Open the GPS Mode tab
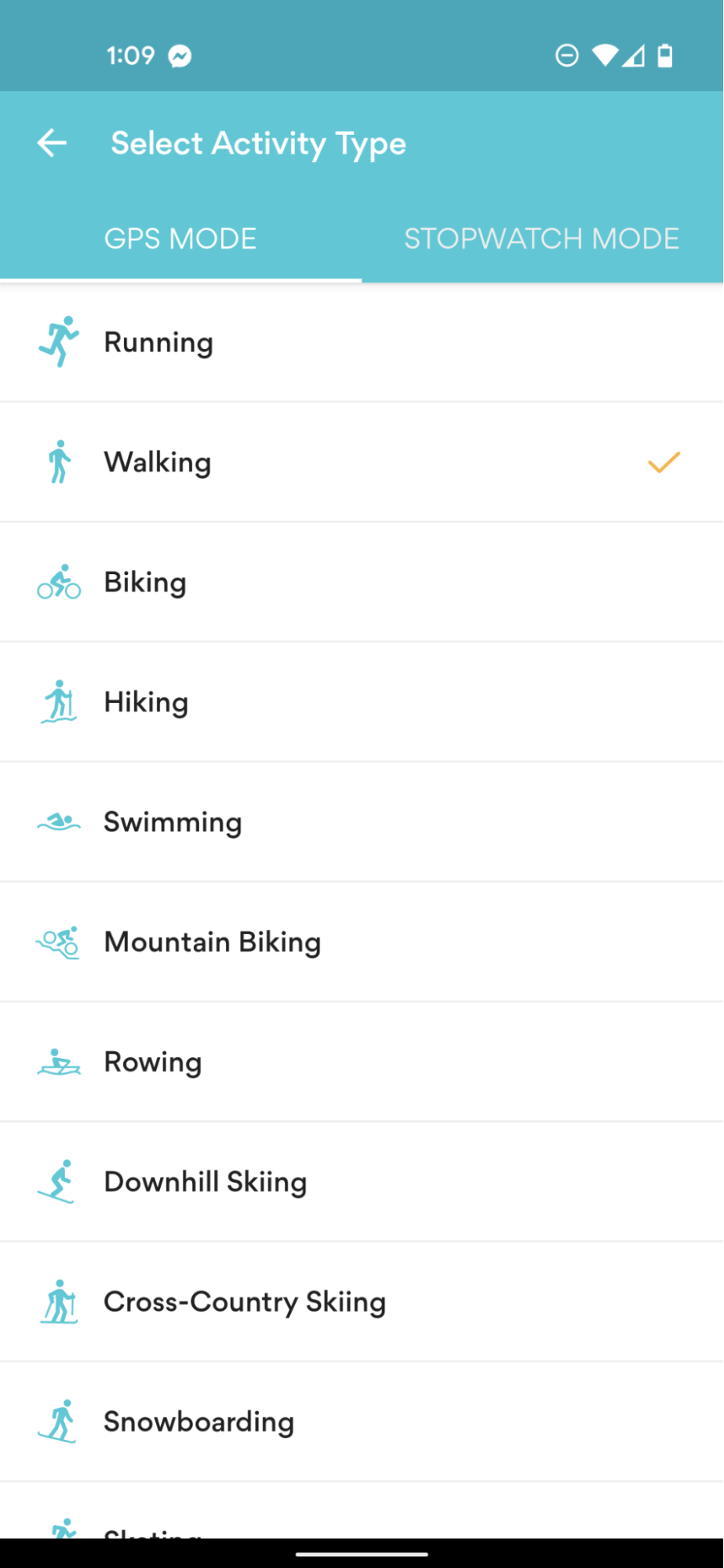The height and width of the screenshot is (1568, 724). [180, 238]
